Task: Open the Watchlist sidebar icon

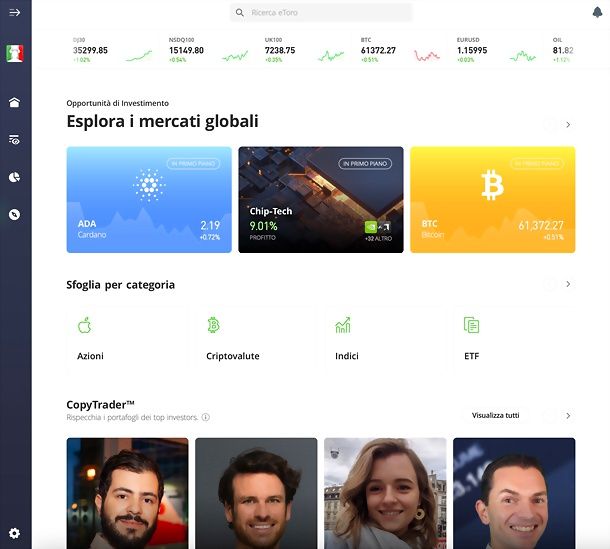Action: tap(14, 140)
